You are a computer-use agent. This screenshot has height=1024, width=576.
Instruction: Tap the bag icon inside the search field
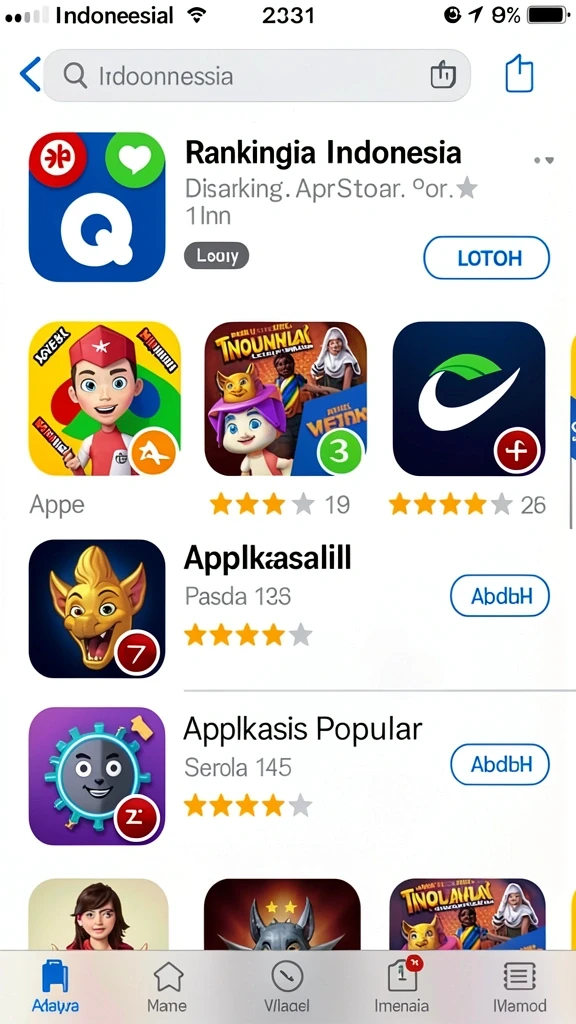tap(442, 75)
